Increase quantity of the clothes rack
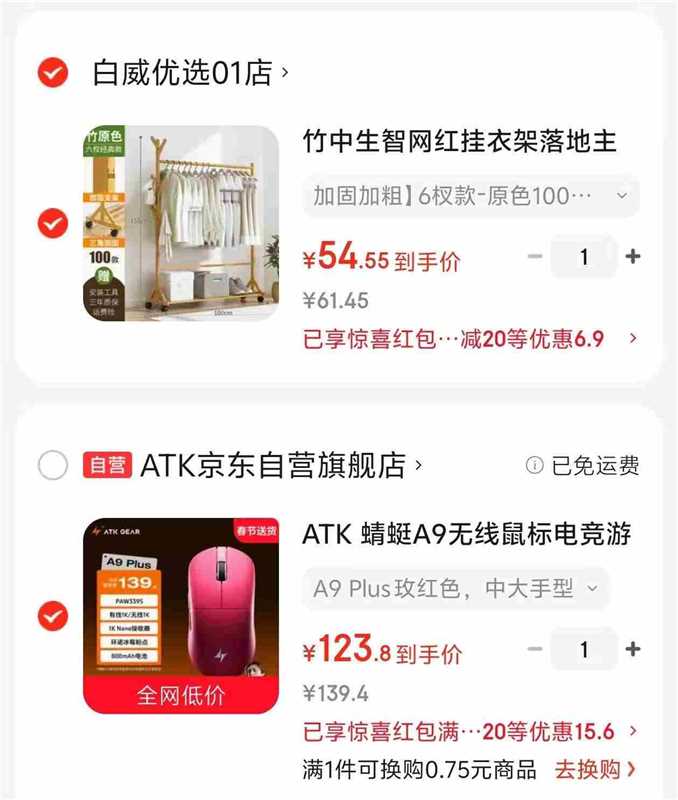 coord(632,257)
